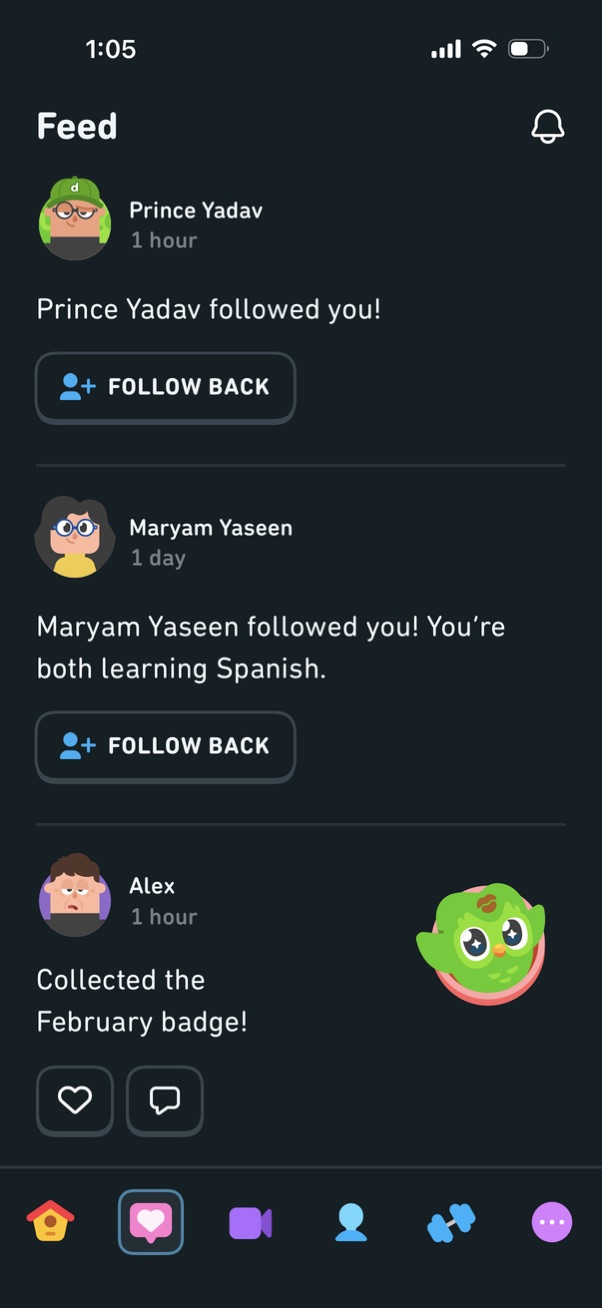Viewport: 602px width, 1308px height.
Task: Select the feed heart tab
Action: (151, 1222)
